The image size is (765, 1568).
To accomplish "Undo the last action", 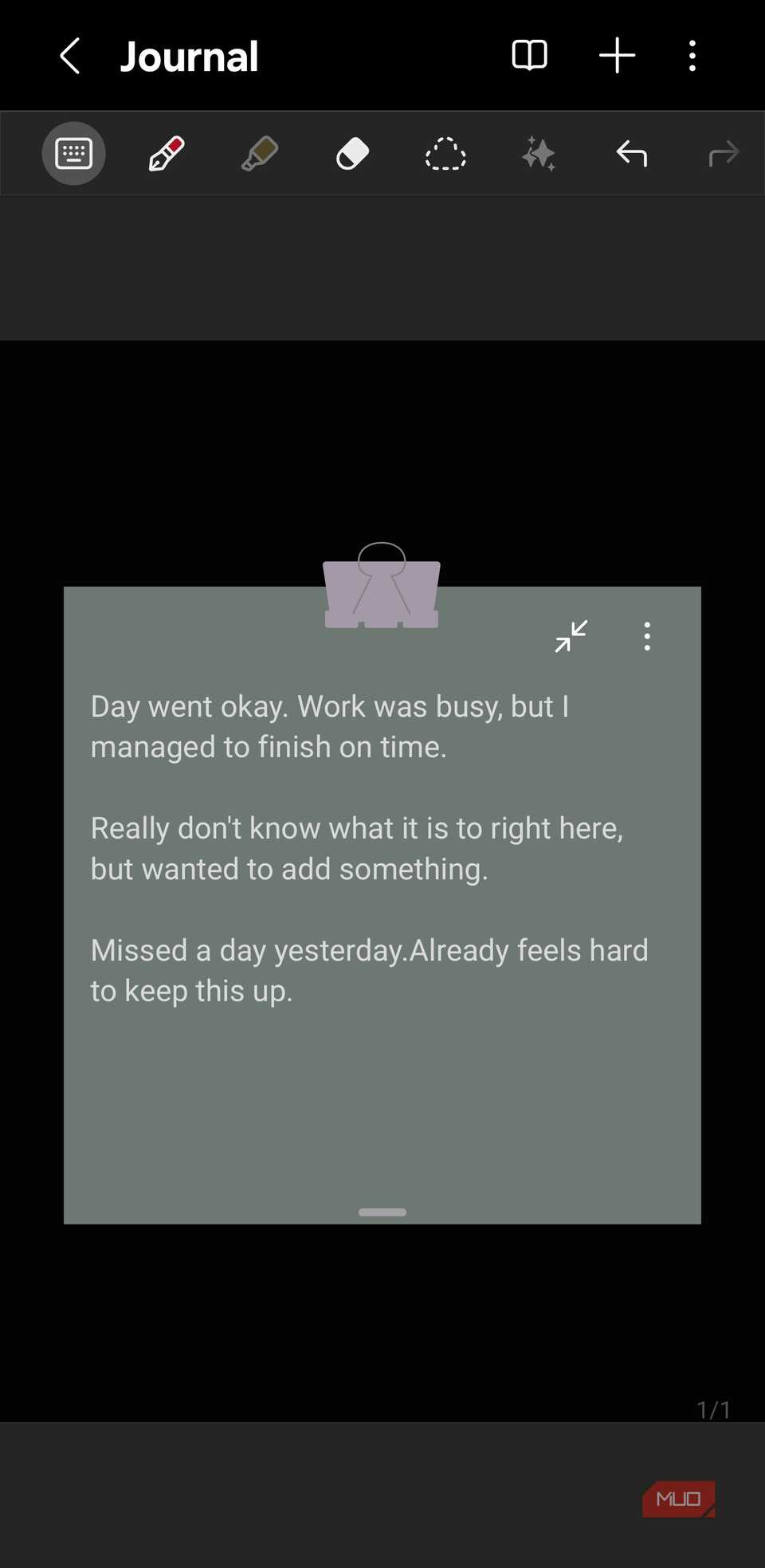I will pyautogui.click(x=631, y=153).
